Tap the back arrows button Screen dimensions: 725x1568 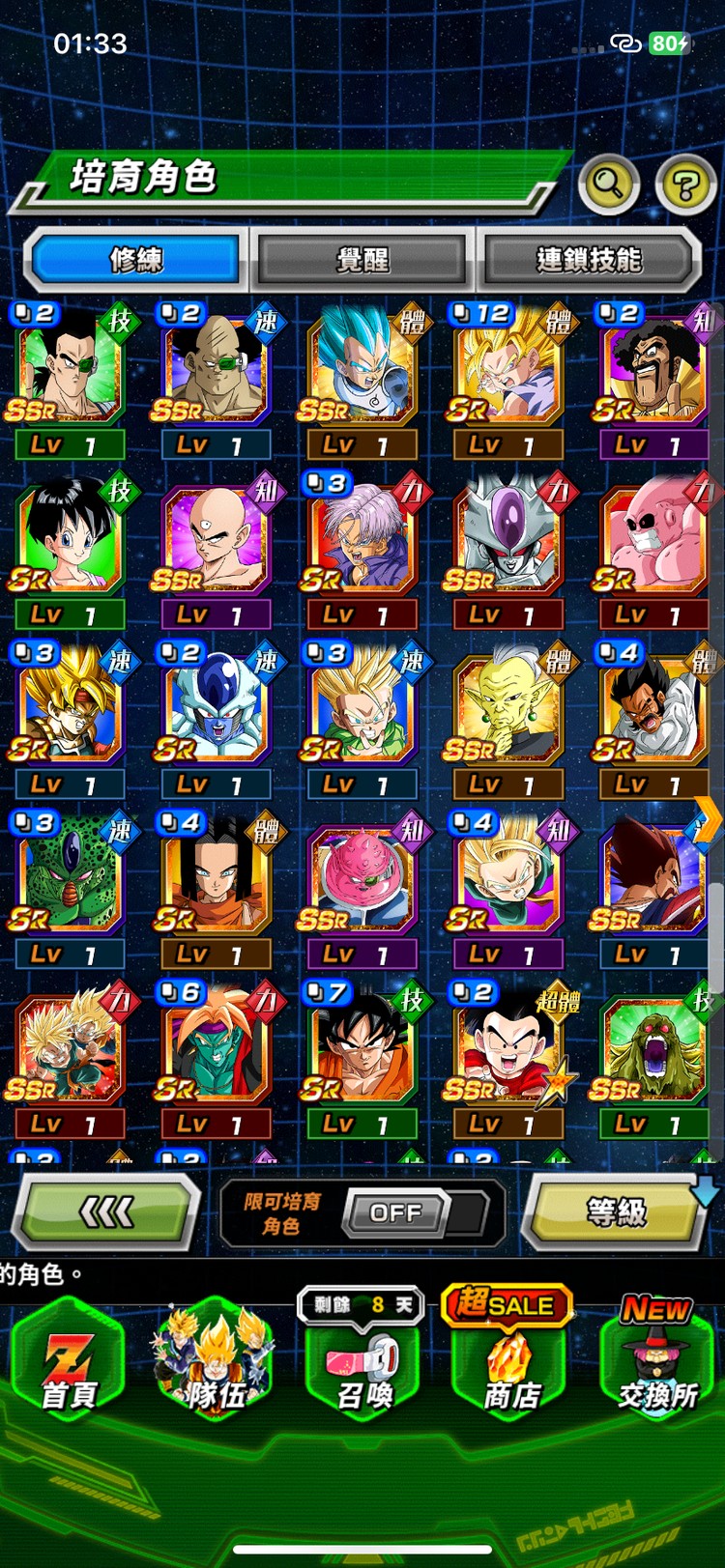[106, 1212]
